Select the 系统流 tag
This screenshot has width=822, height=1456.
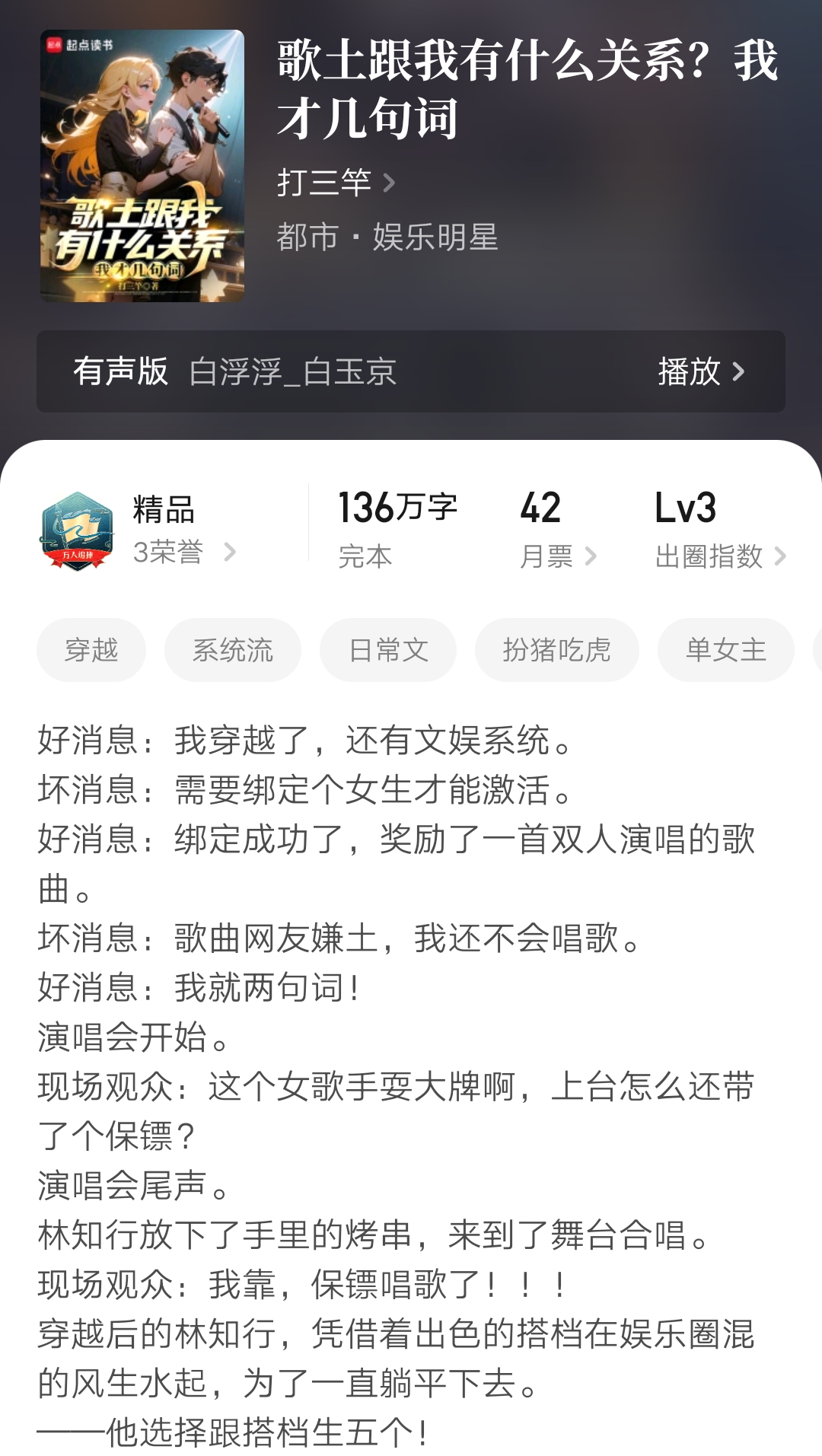[x=232, y=649]
